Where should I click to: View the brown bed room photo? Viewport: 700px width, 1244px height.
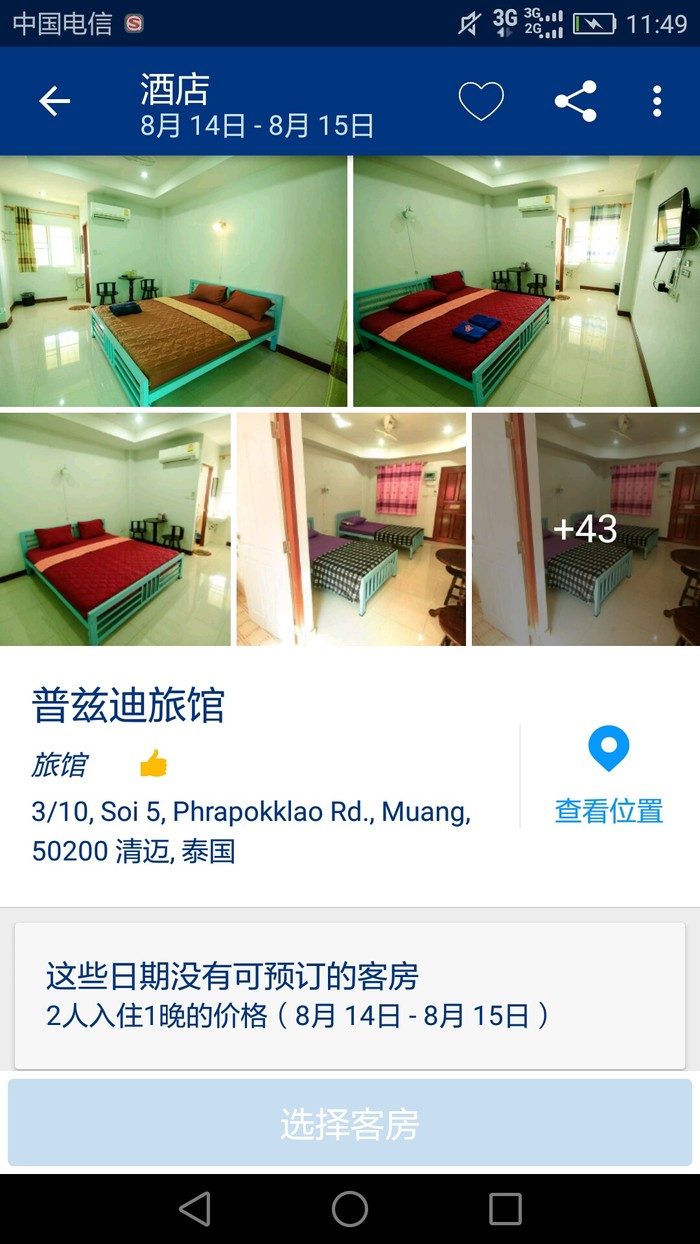point(173,282)
